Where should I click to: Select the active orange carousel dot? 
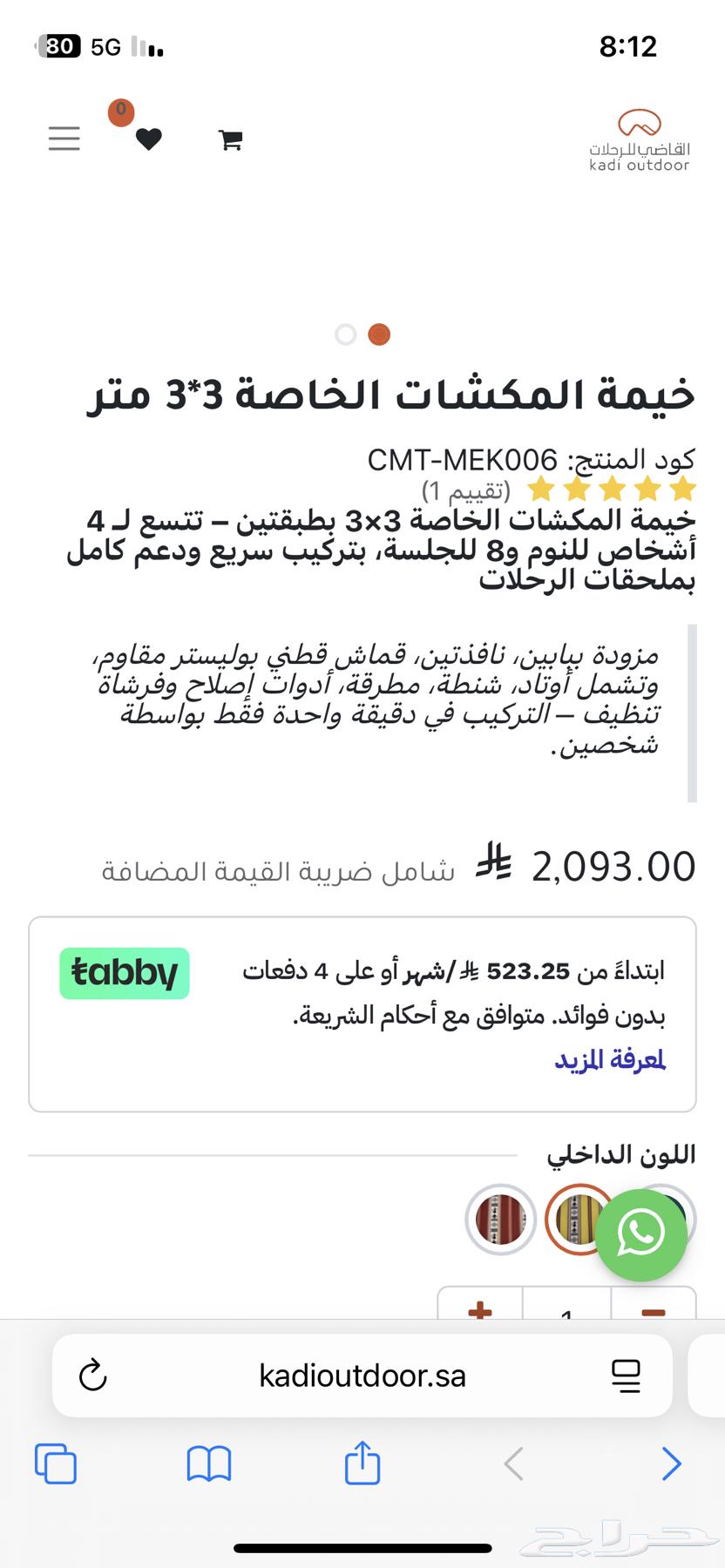pos(378,334)
